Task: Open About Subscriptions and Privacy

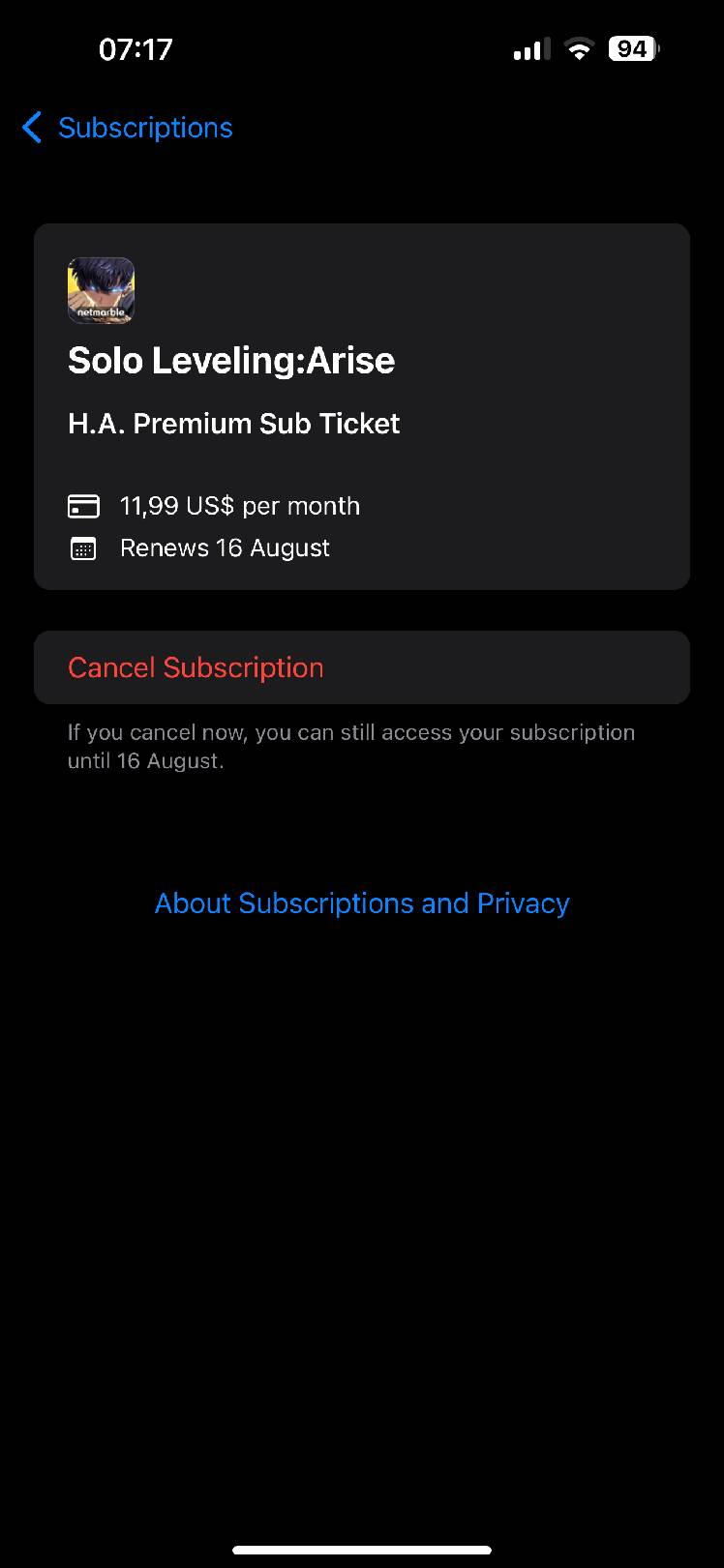Action: point(362,902)
